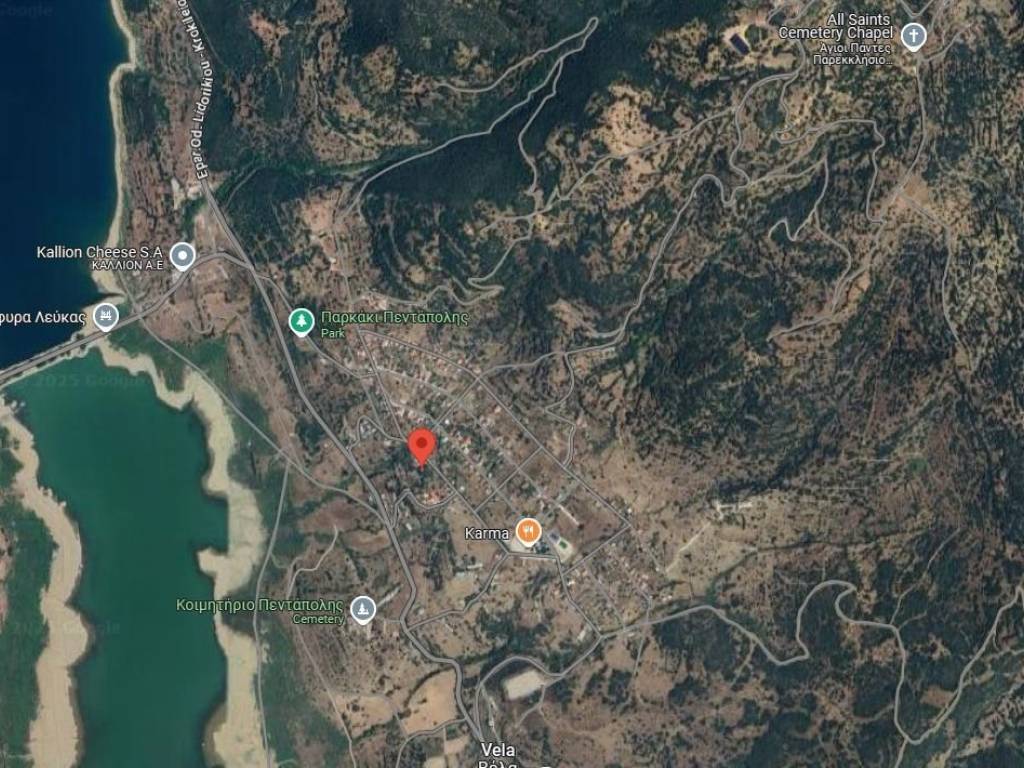This screenshot has width=1024, height=768.
Task: Open the Παρκάκι Πεντάπολης park marker
Action: click(x=300, y=321)
